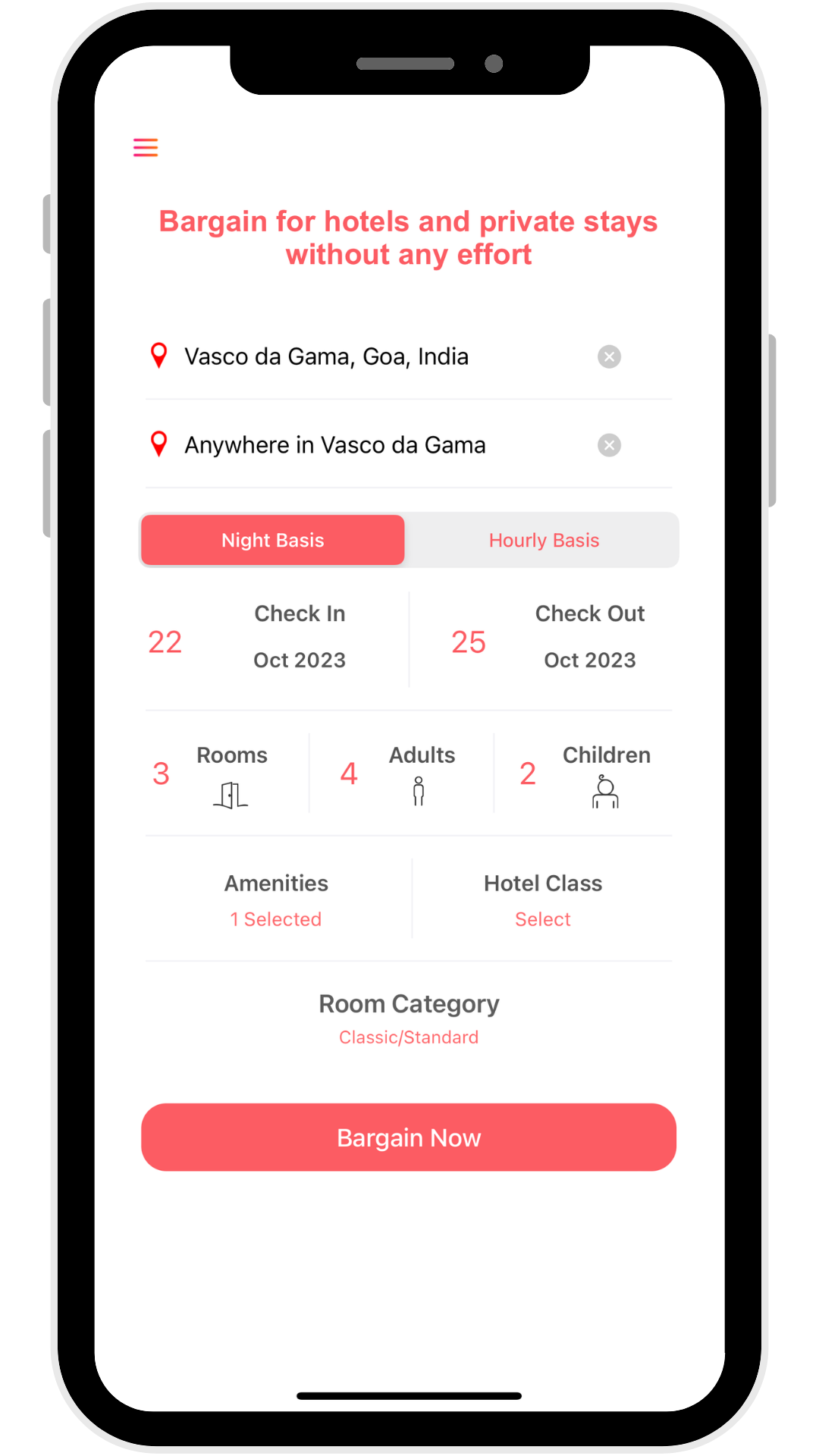This screenshot has width=819, height=1456.
Task: Clear the Vasco da Gama, Goa, India field
Action: (609, 356)
